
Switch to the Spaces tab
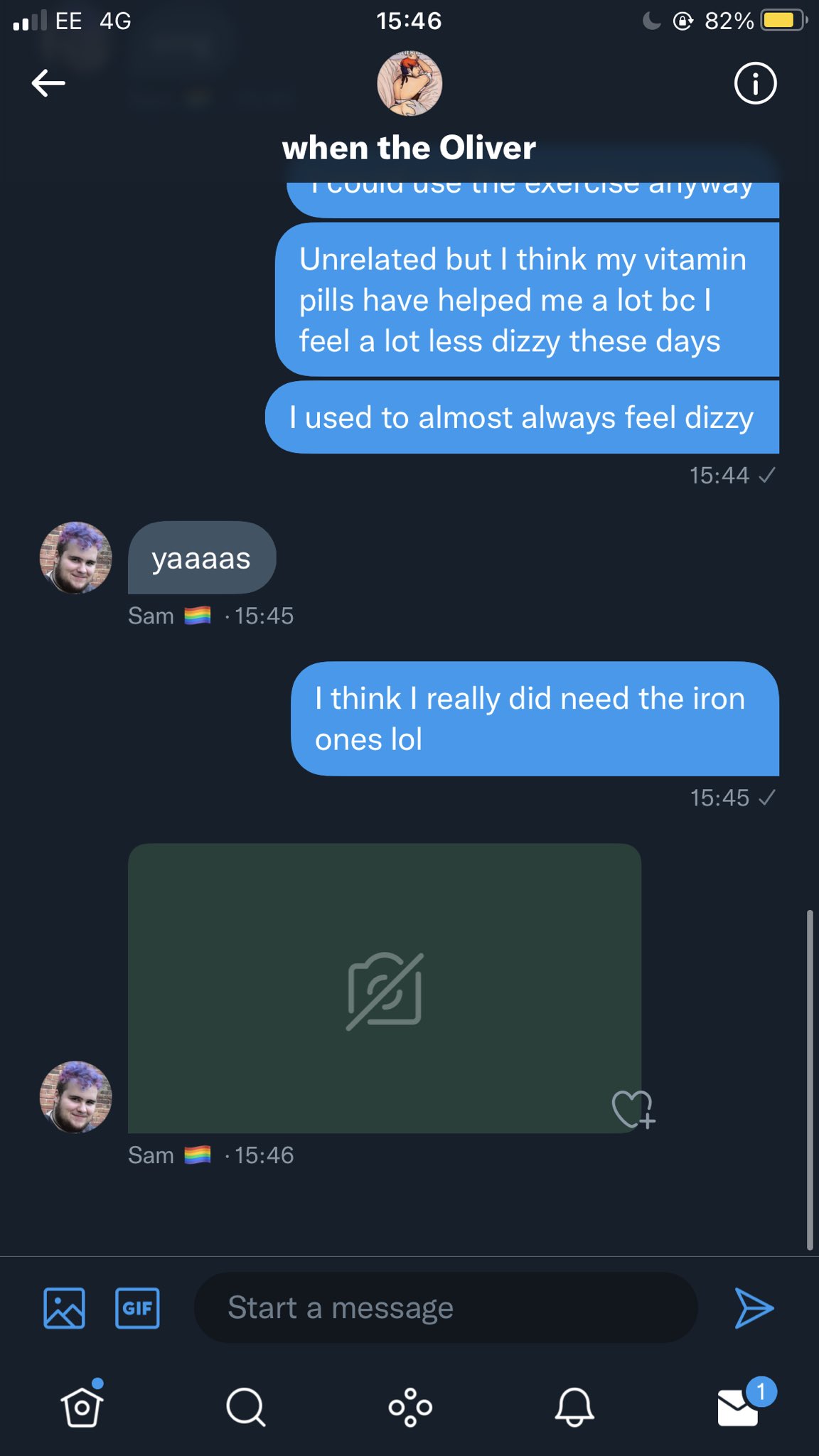(410, 1406)
